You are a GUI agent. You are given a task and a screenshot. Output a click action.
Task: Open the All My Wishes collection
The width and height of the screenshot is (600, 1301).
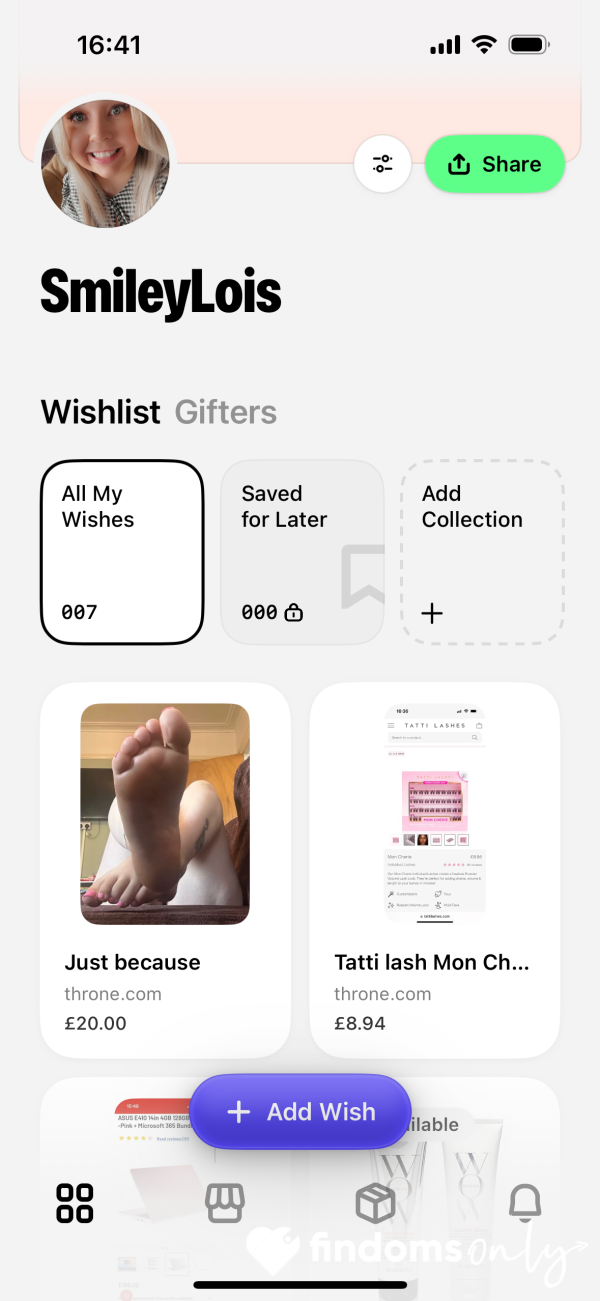tap(122, 552)
